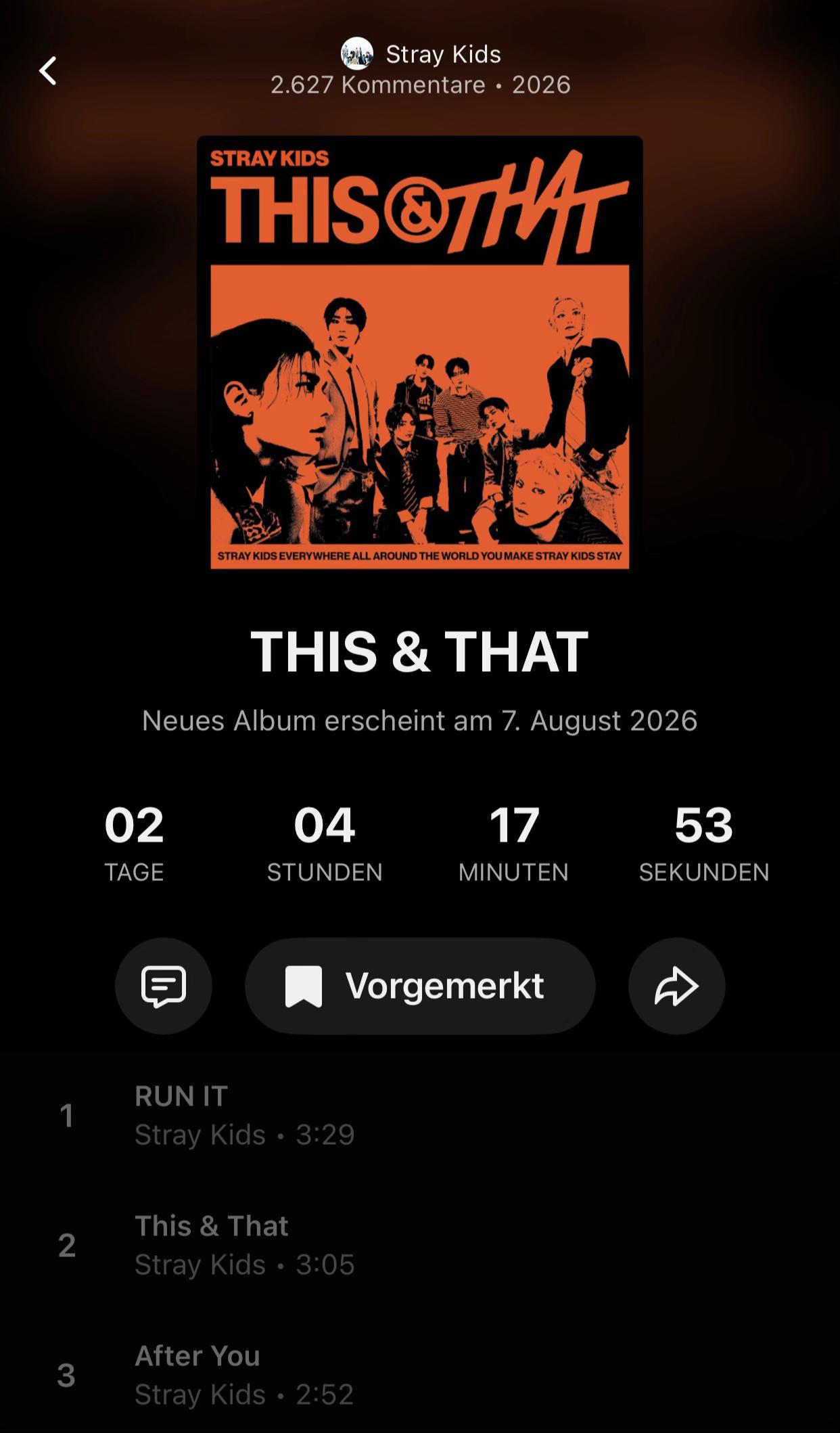Open the comments speech bubble
The image size is (840, 1433).
tap(164, 986)
